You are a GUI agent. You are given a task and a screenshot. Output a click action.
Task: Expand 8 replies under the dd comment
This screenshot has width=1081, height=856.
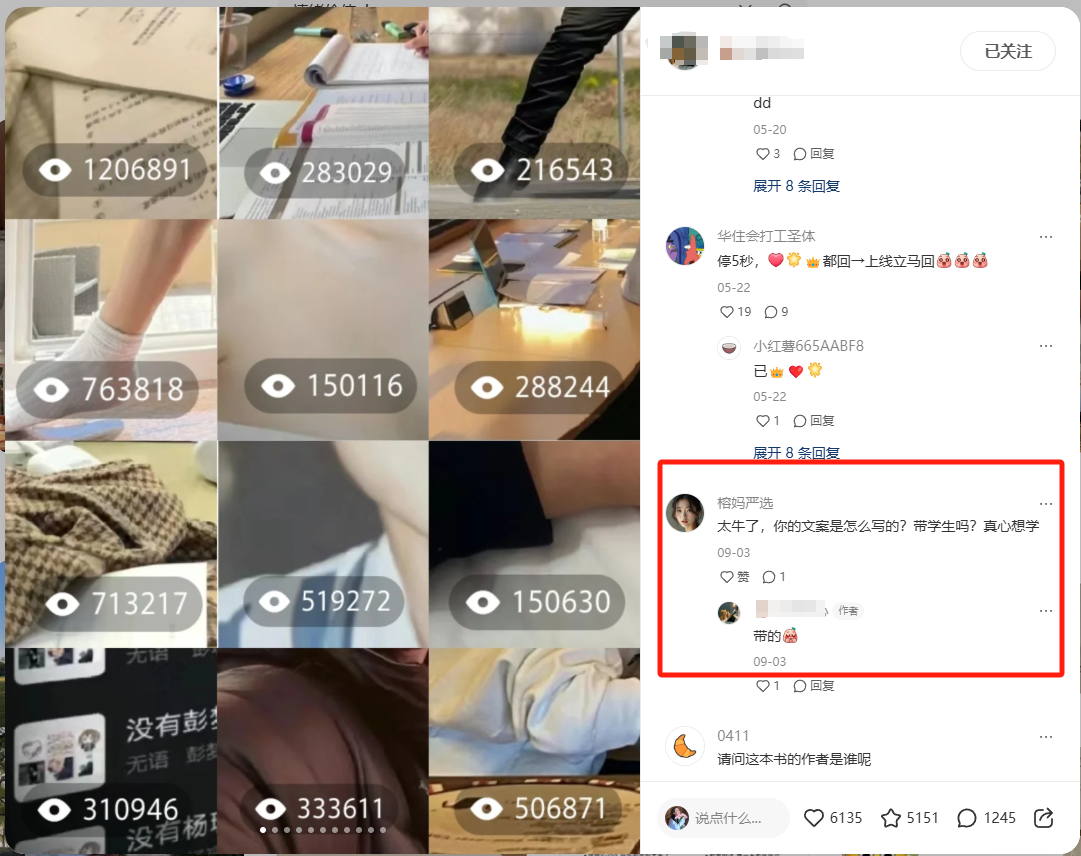pyautogui.click(x=796, y=186)
